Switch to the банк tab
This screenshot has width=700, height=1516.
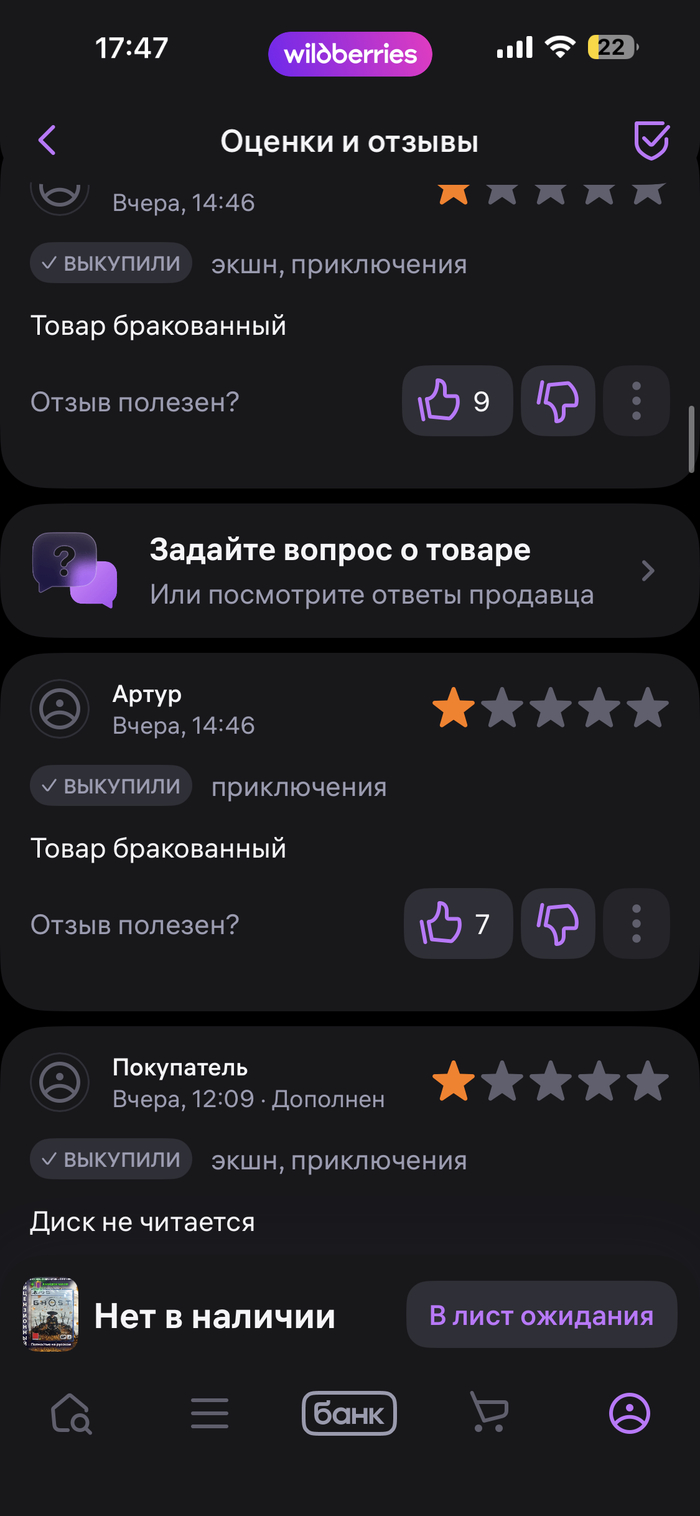[349, 1414]
